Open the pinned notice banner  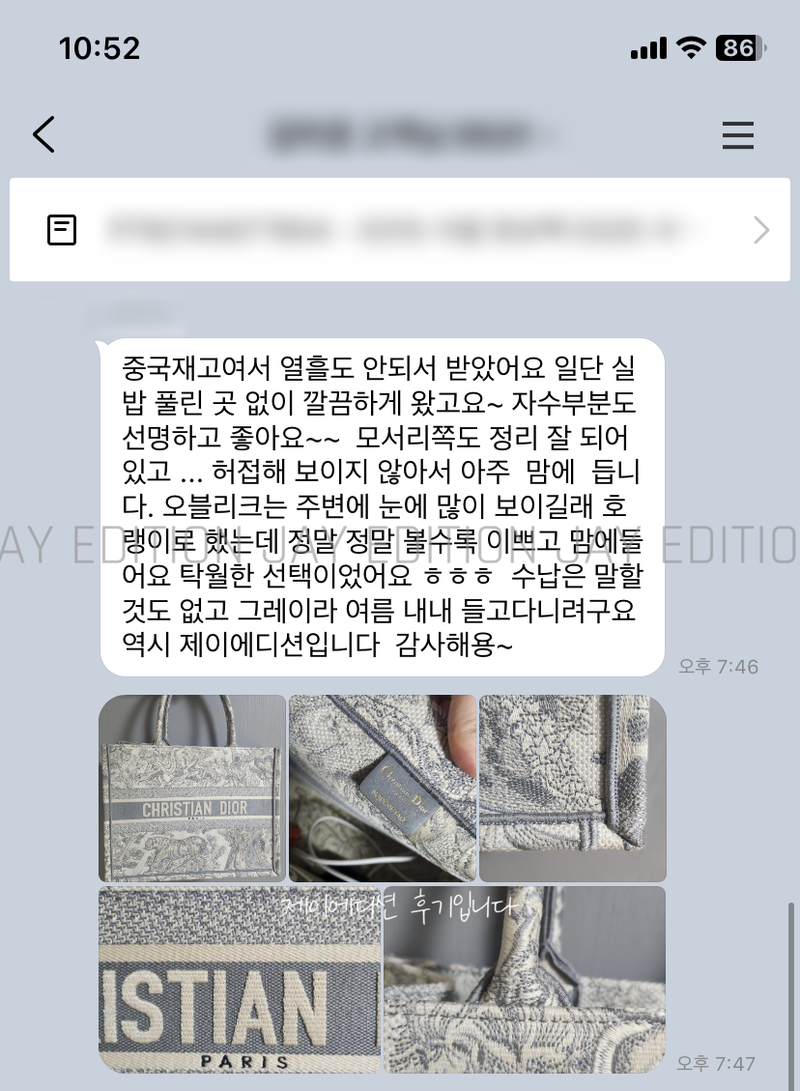400,230
